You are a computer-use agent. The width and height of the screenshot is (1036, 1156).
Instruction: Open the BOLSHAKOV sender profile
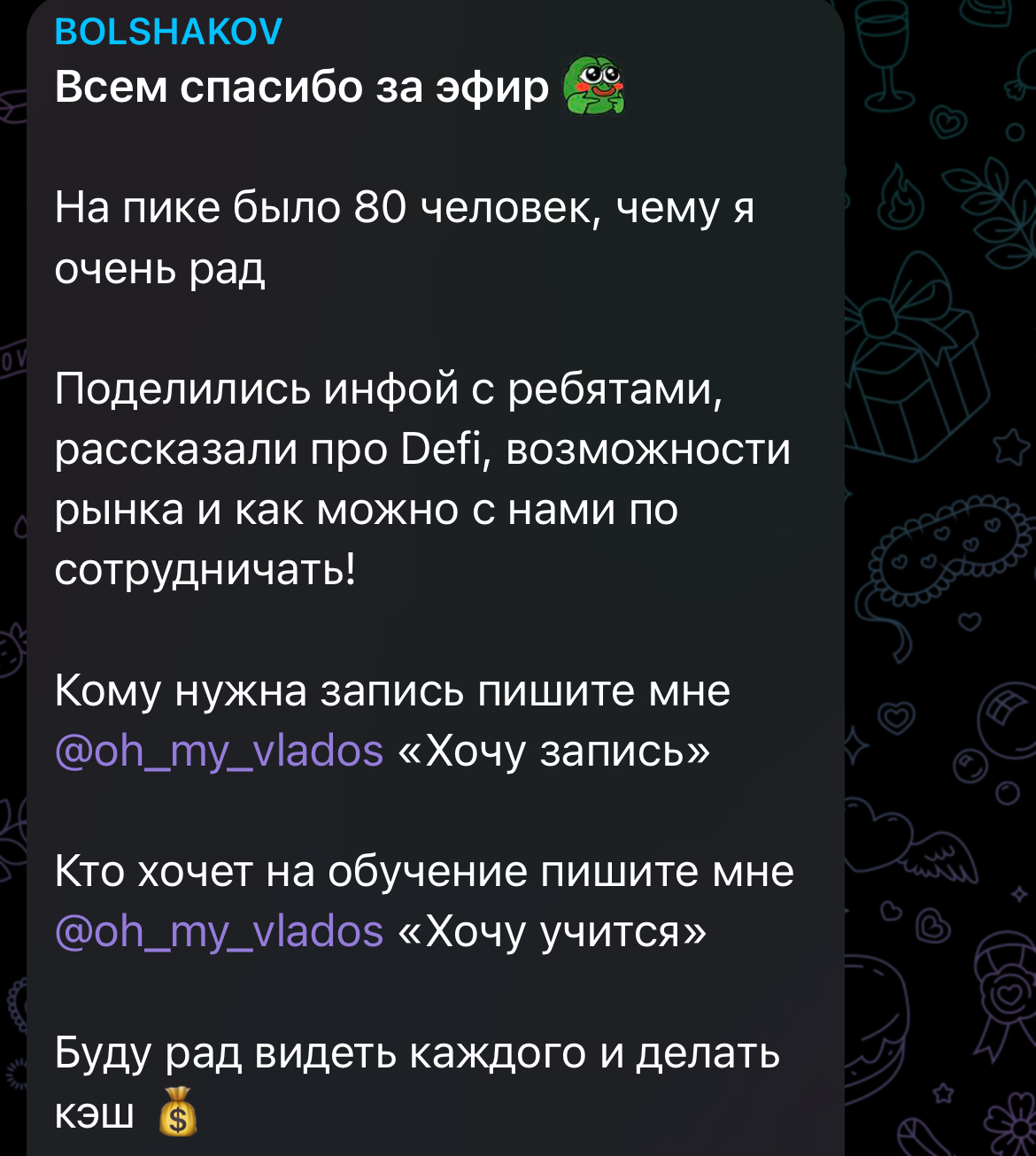[168, 32]
